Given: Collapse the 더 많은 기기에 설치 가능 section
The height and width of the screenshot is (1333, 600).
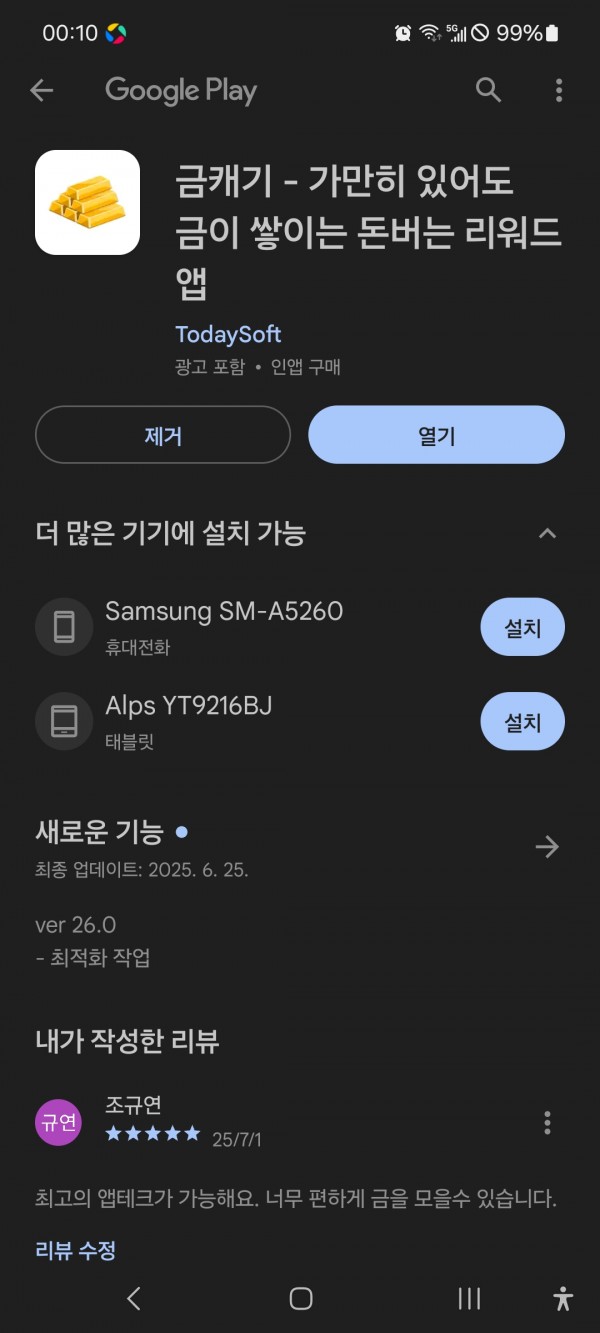Looking at the screenshot, I should 547,533.
